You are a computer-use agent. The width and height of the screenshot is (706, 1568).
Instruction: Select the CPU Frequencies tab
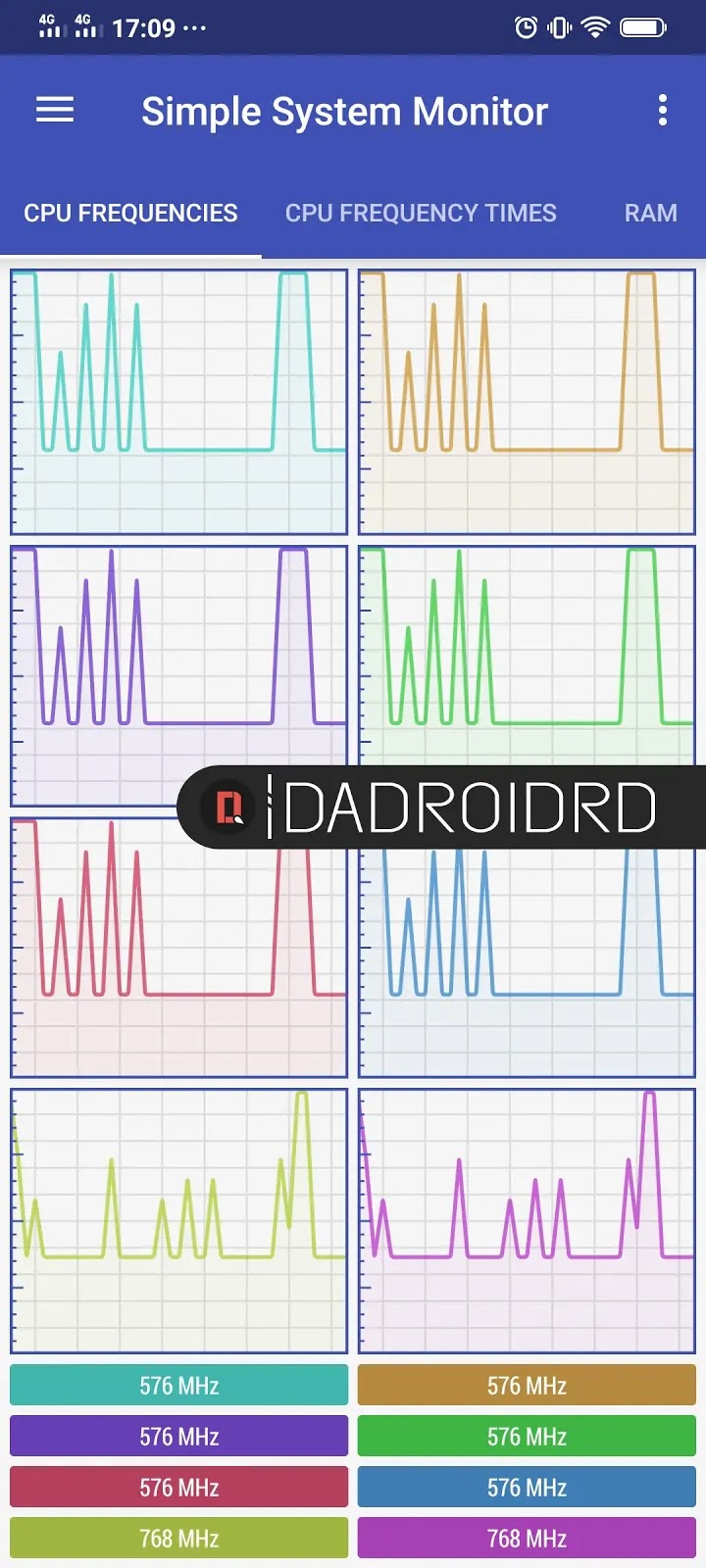(130, 213)
